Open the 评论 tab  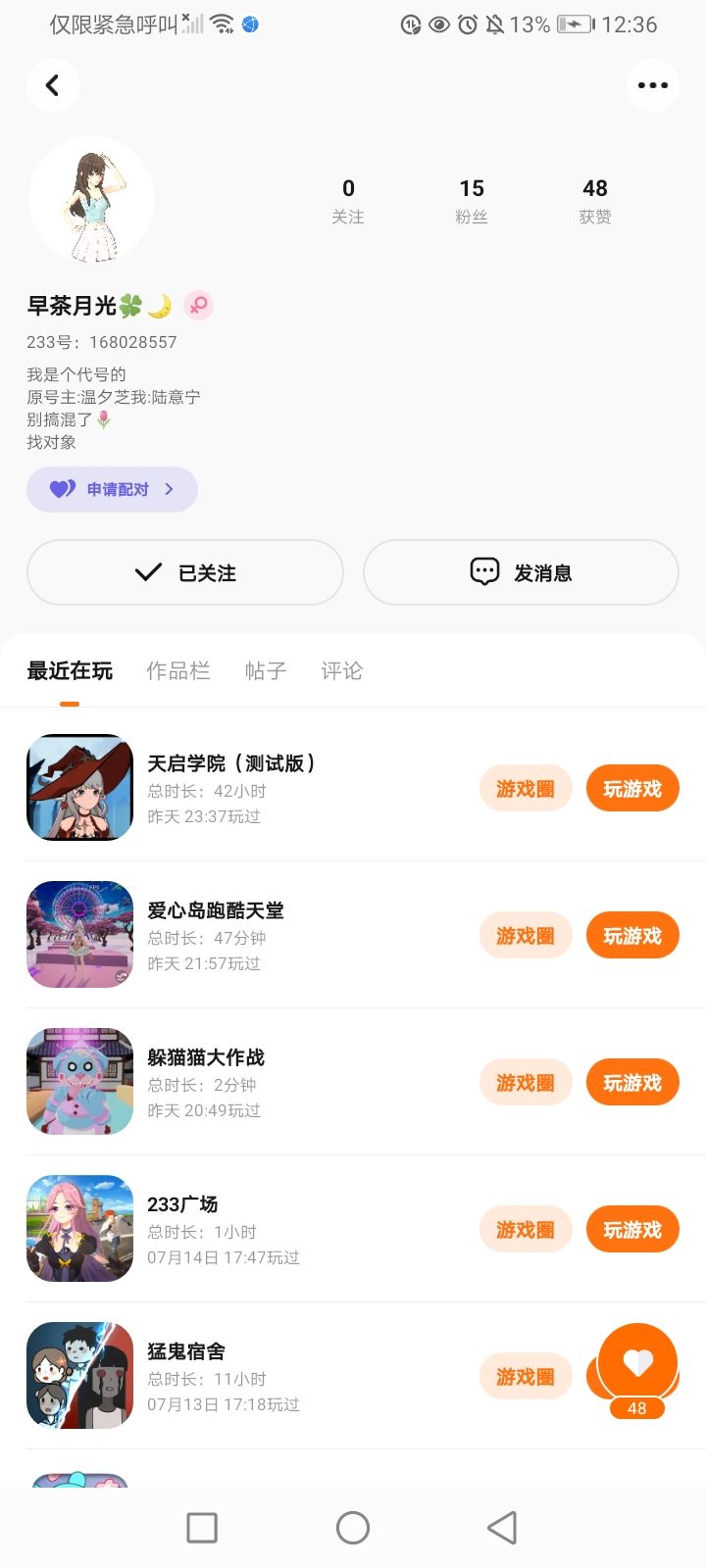(342, 670)
